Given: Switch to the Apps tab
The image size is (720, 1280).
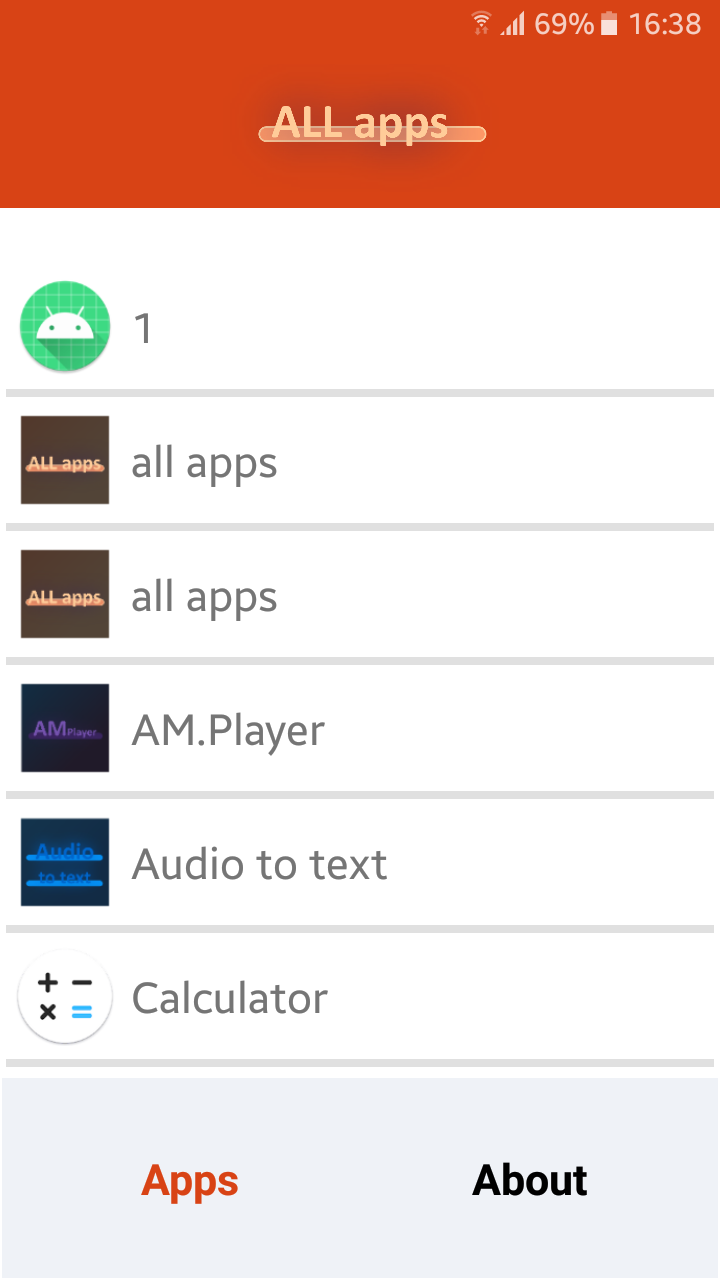Looking at the screenshot, I should point(190,1180).
